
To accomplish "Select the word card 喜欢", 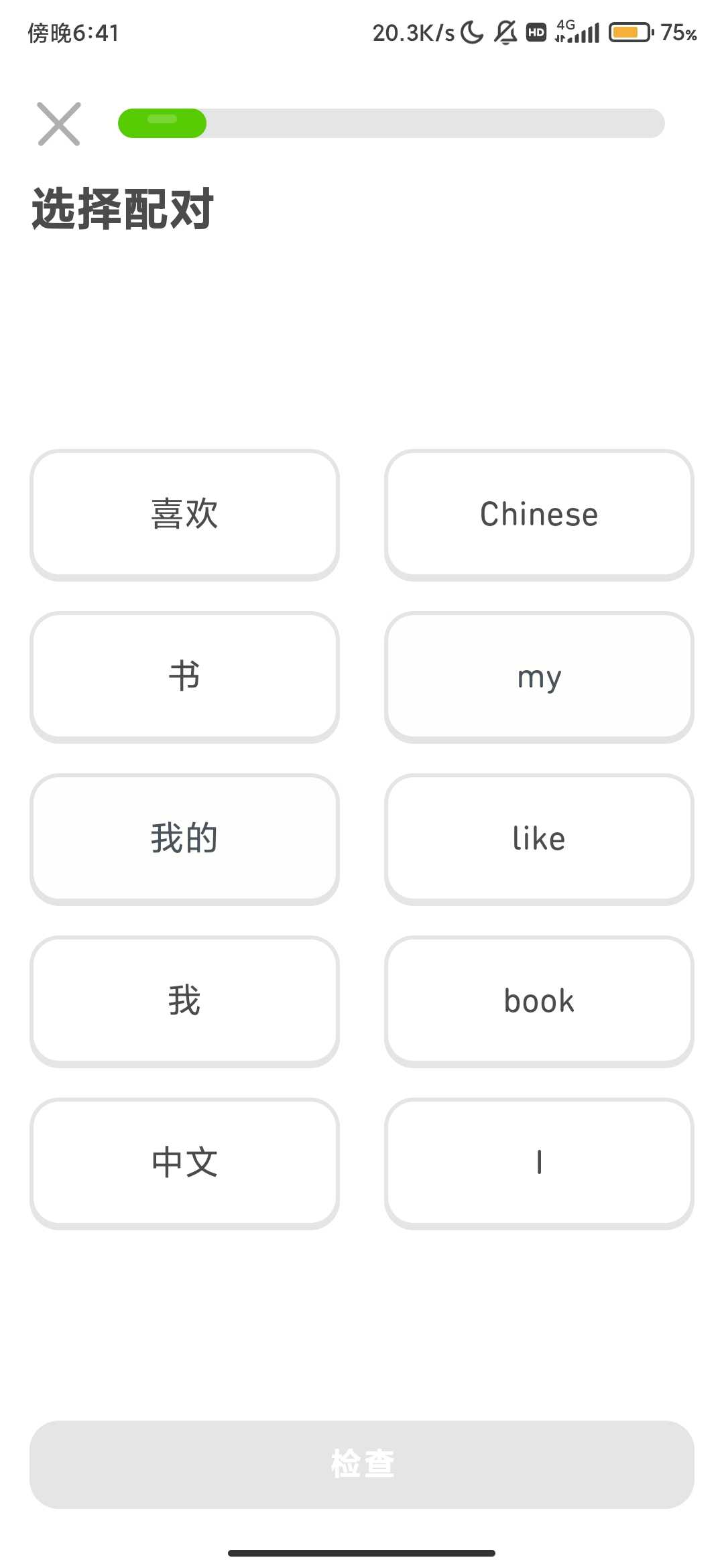I will click(184, 514).
